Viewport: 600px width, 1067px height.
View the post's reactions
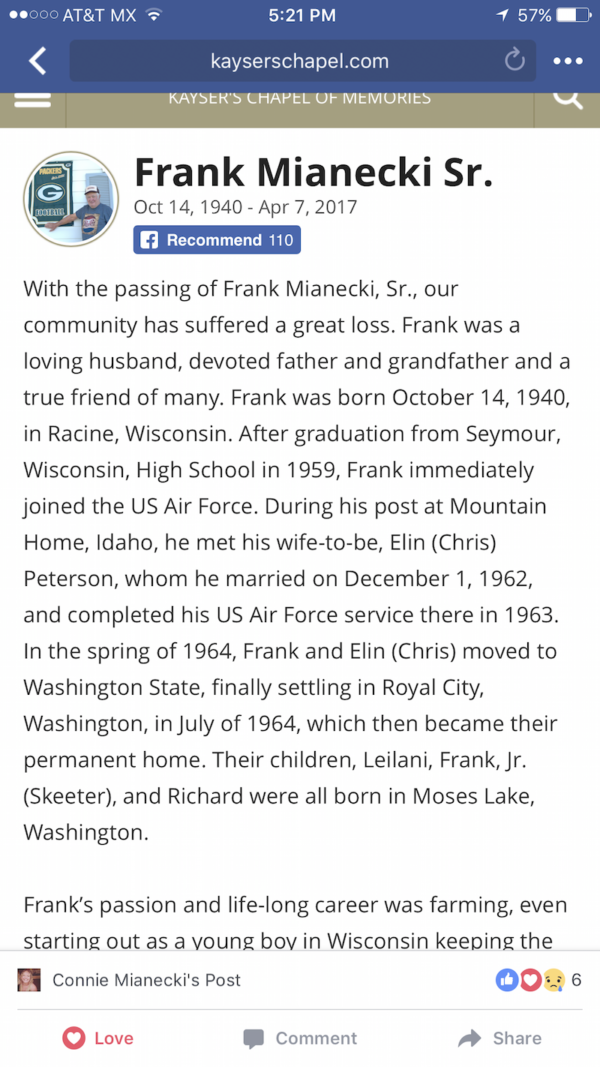[x=538, y=980]
